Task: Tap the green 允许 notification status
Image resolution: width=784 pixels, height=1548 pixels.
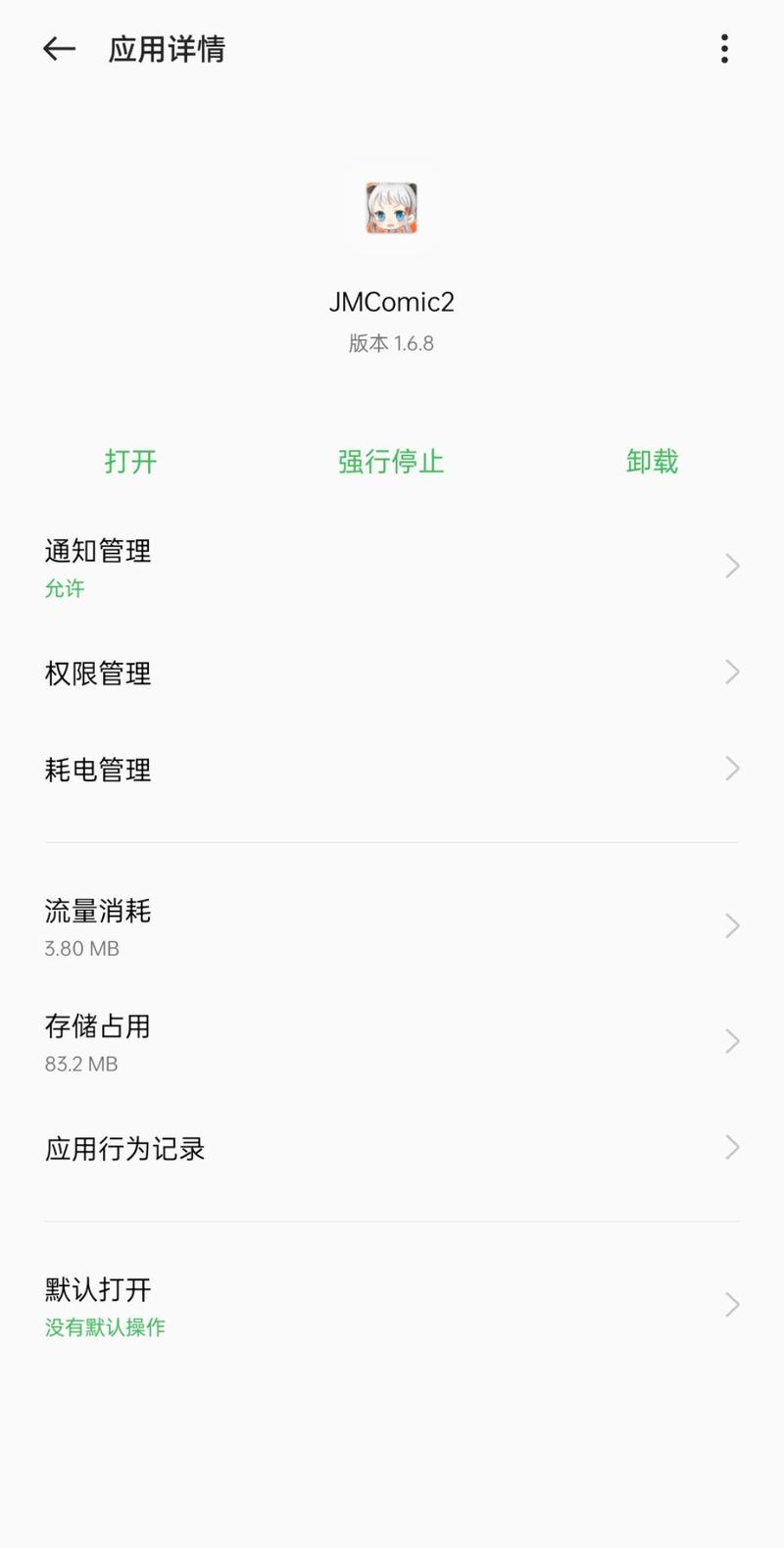Action: tap(65, 588)
